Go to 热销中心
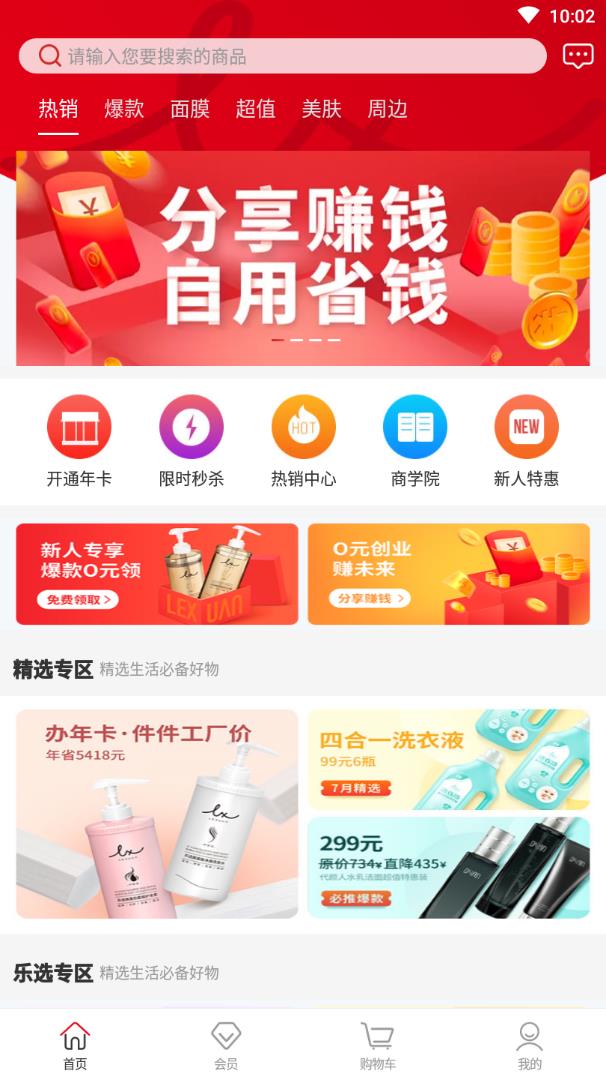The width and height of the screenshot is (606, 1080). click(303, 441)
